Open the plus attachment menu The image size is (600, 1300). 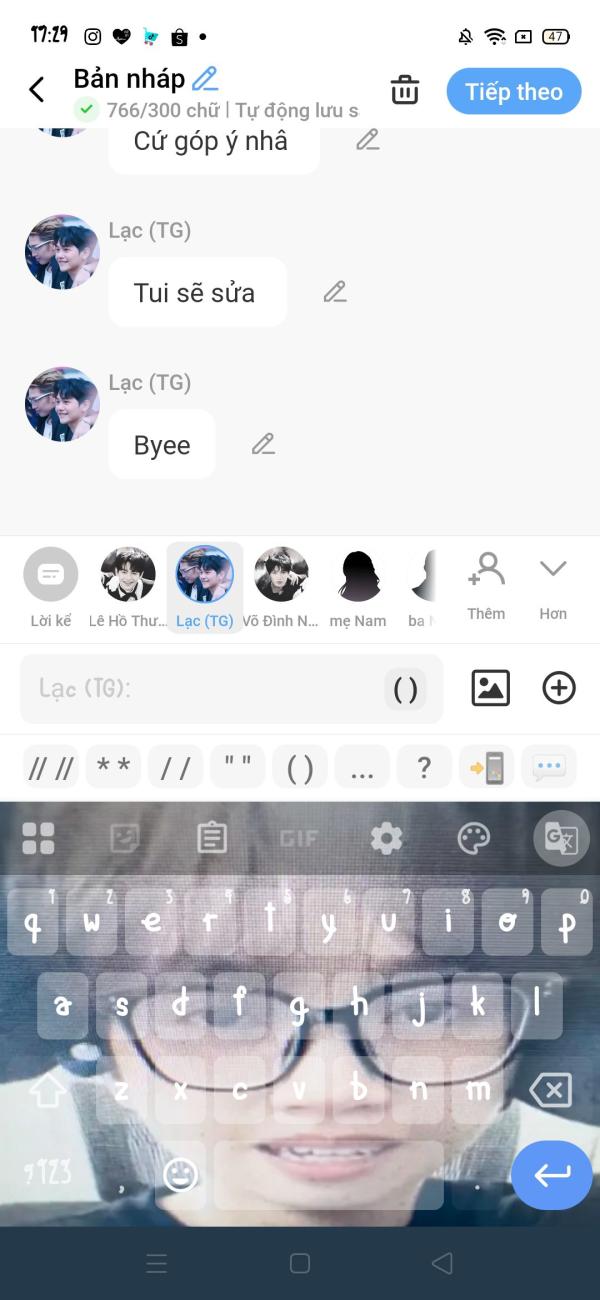(x=559, y=688)
